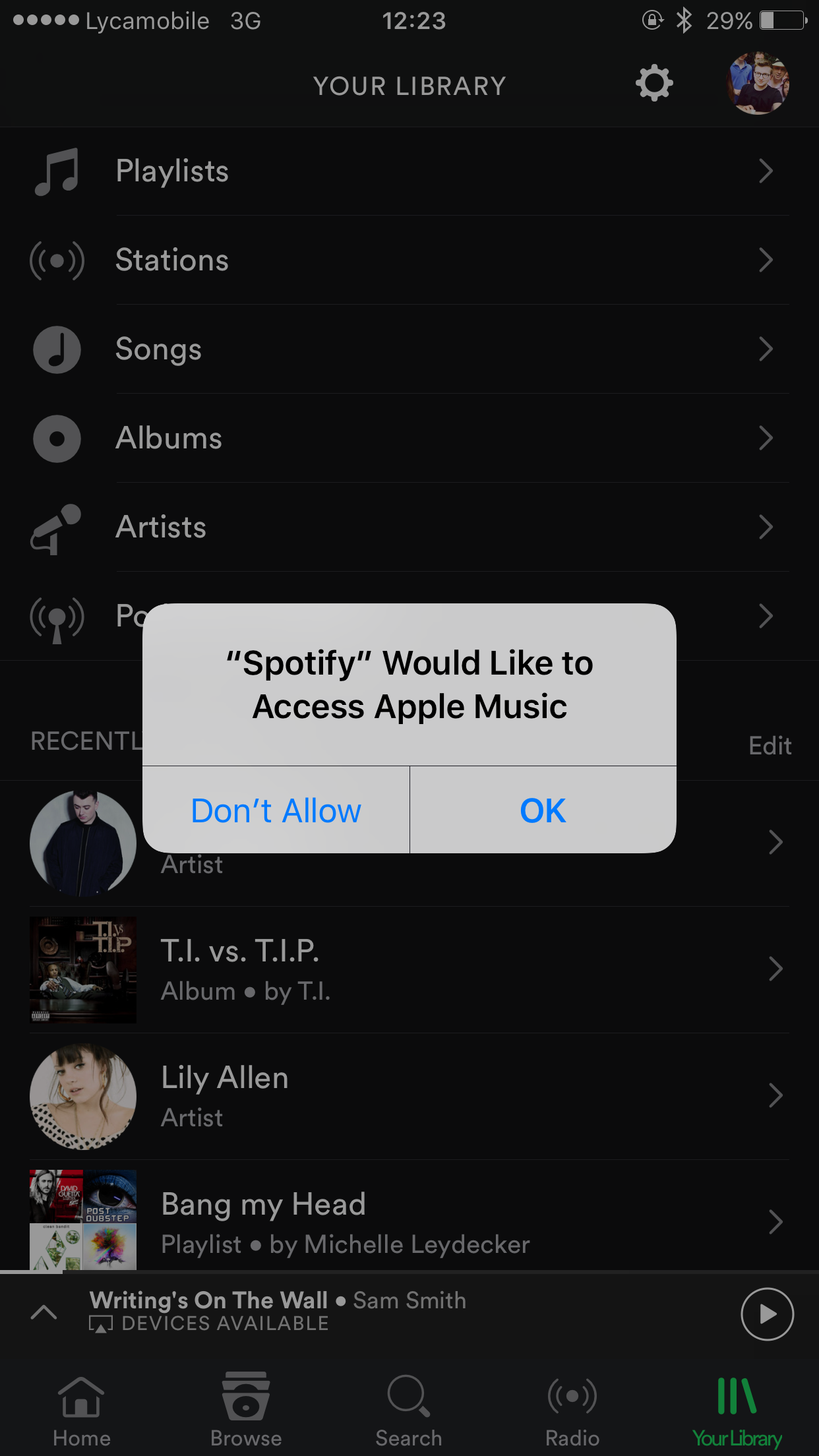This screenshot has width=819, height=1456.
Task: View Artists
Action: [x=409, y=528]
